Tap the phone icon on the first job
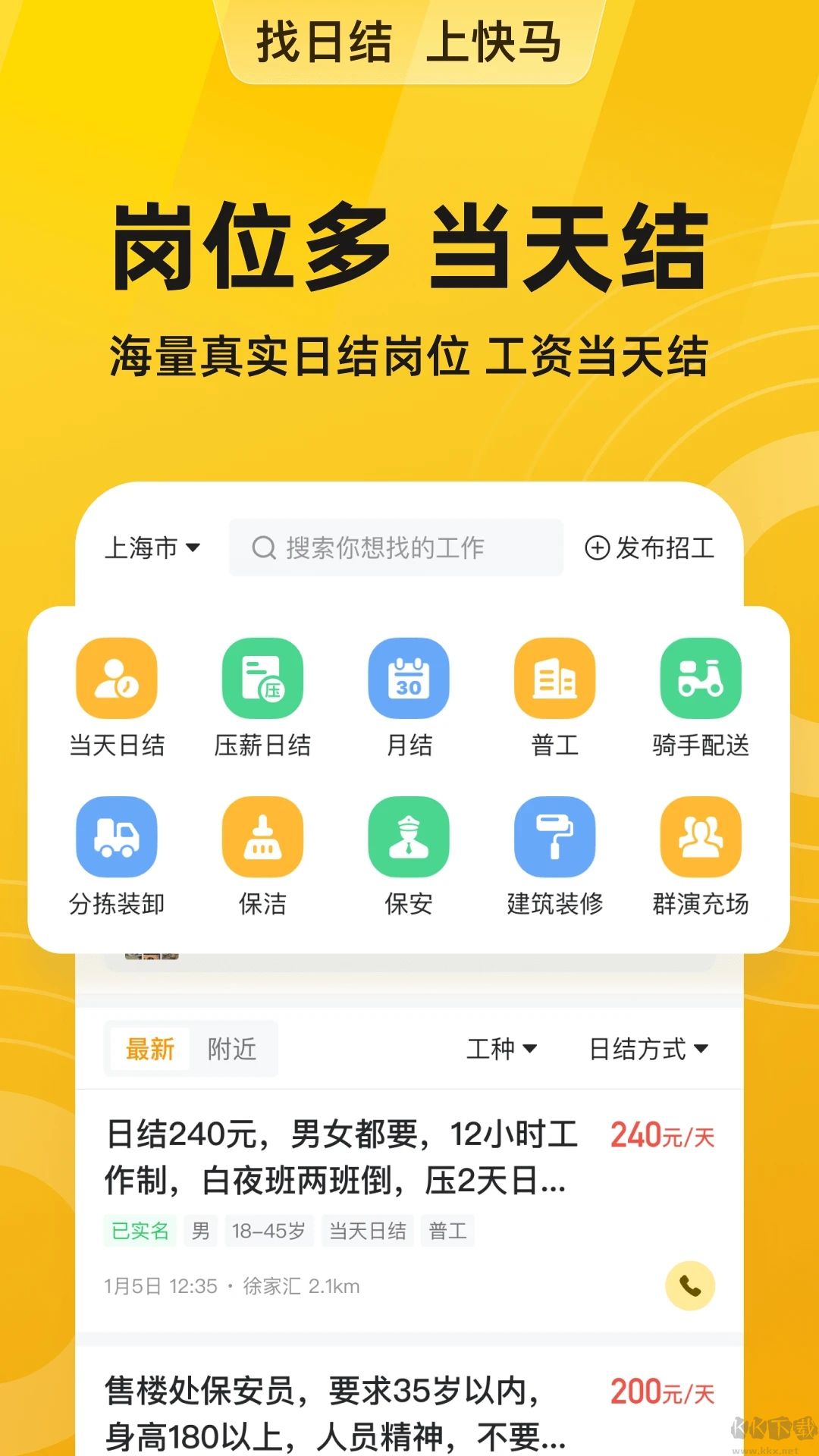The width and height of the screenshot is (819, 1456). [x=689, y=1284]
